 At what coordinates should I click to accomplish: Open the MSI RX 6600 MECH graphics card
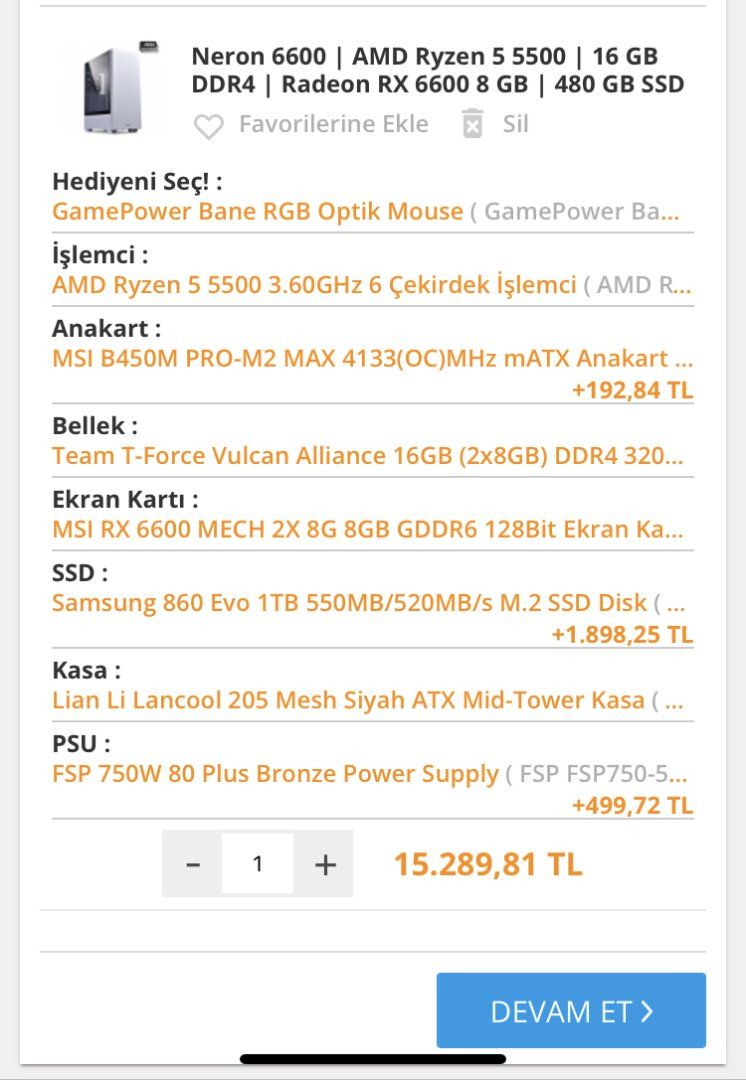pyautogui.click(x=368, y=529)
